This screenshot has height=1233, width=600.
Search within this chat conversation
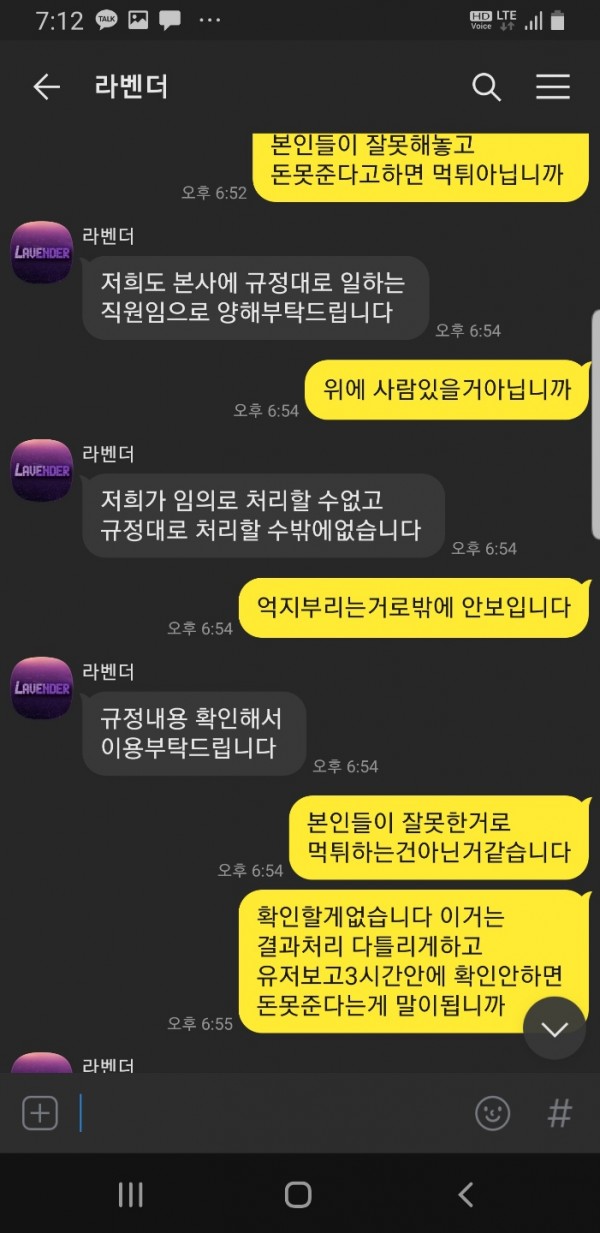pos(486,87)
